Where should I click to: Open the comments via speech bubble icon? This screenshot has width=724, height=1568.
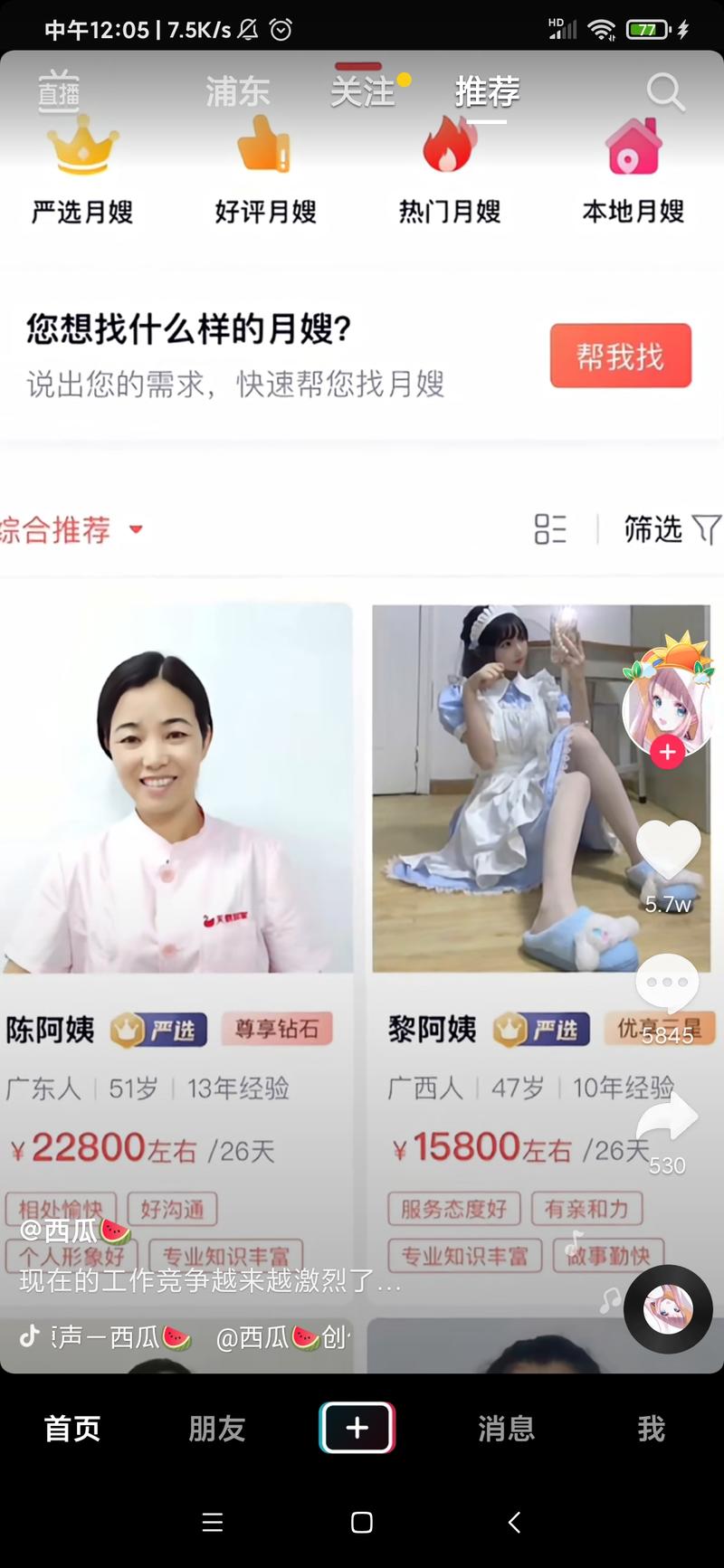point(667,982)
